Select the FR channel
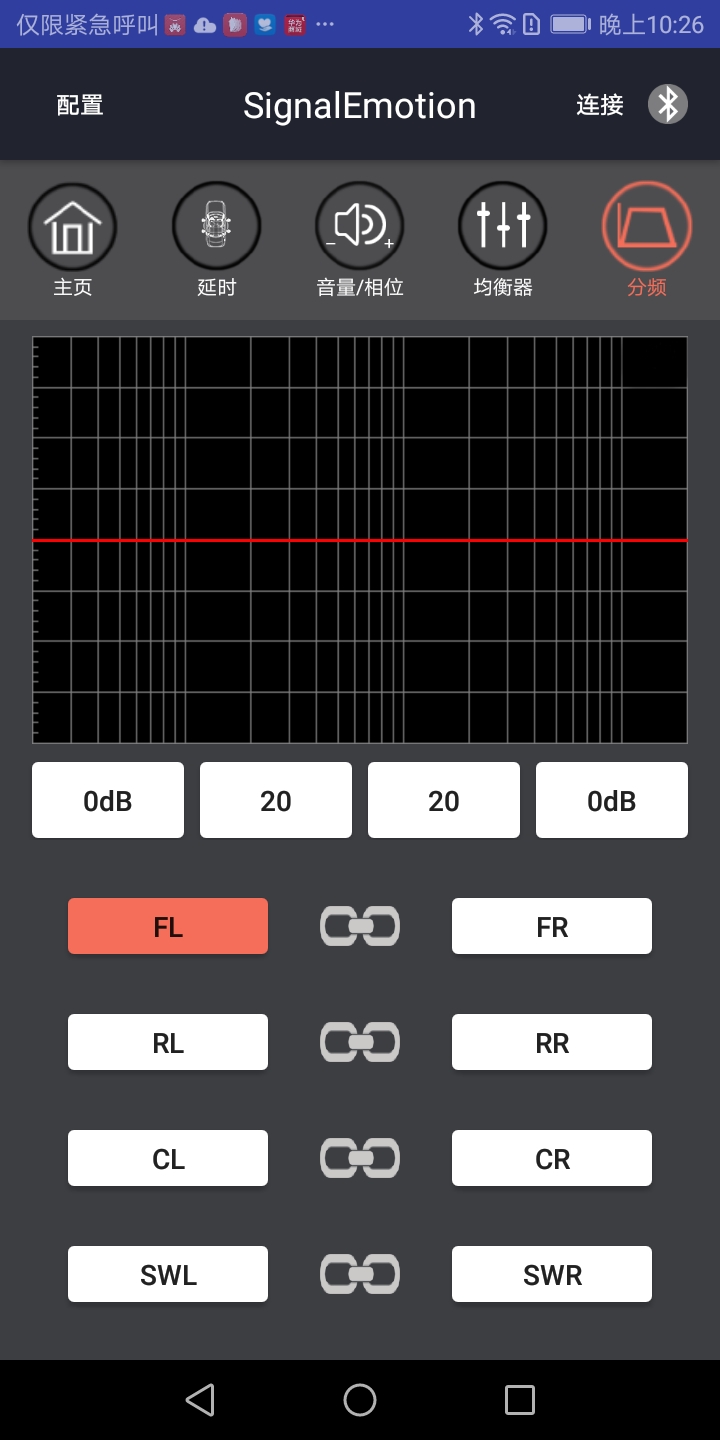720x1440 pixels. 552,926
